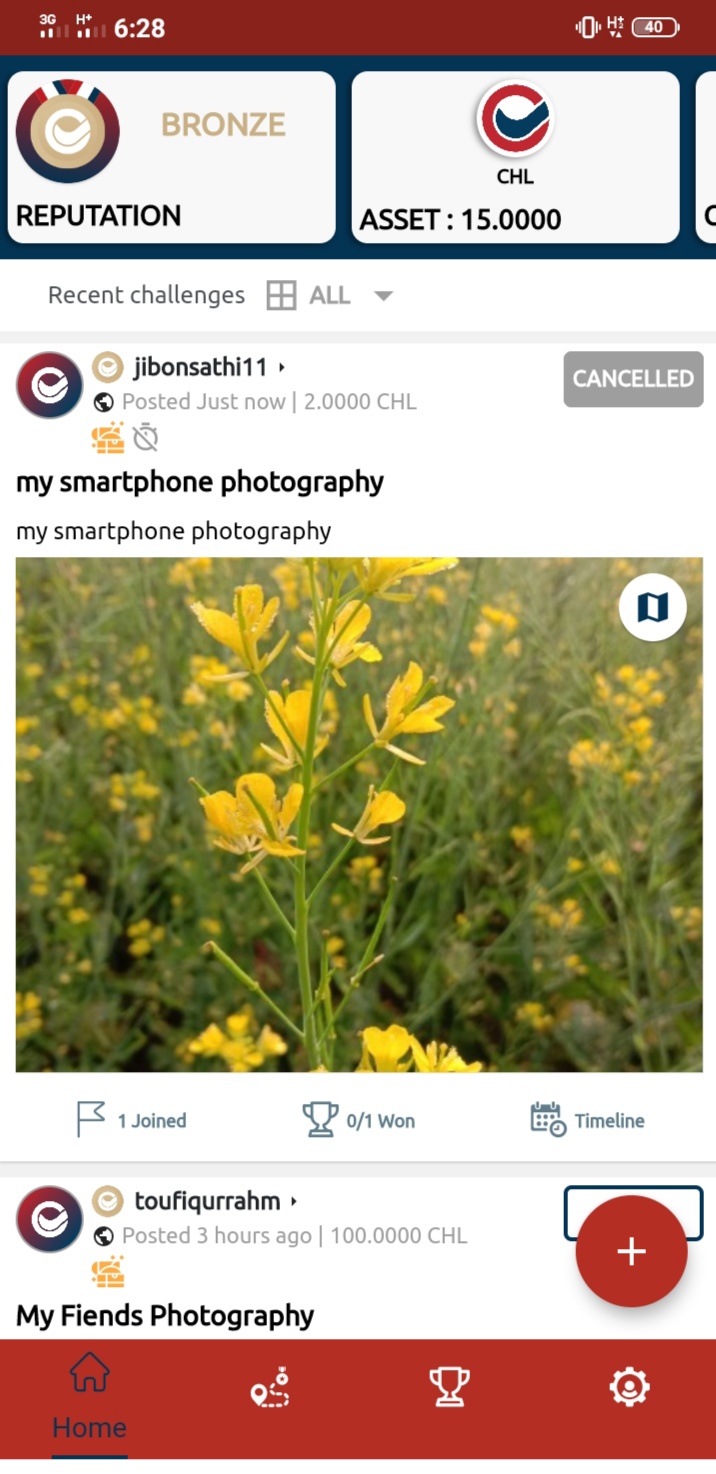Open the challenge Timeline

[x=587, y=1120]
